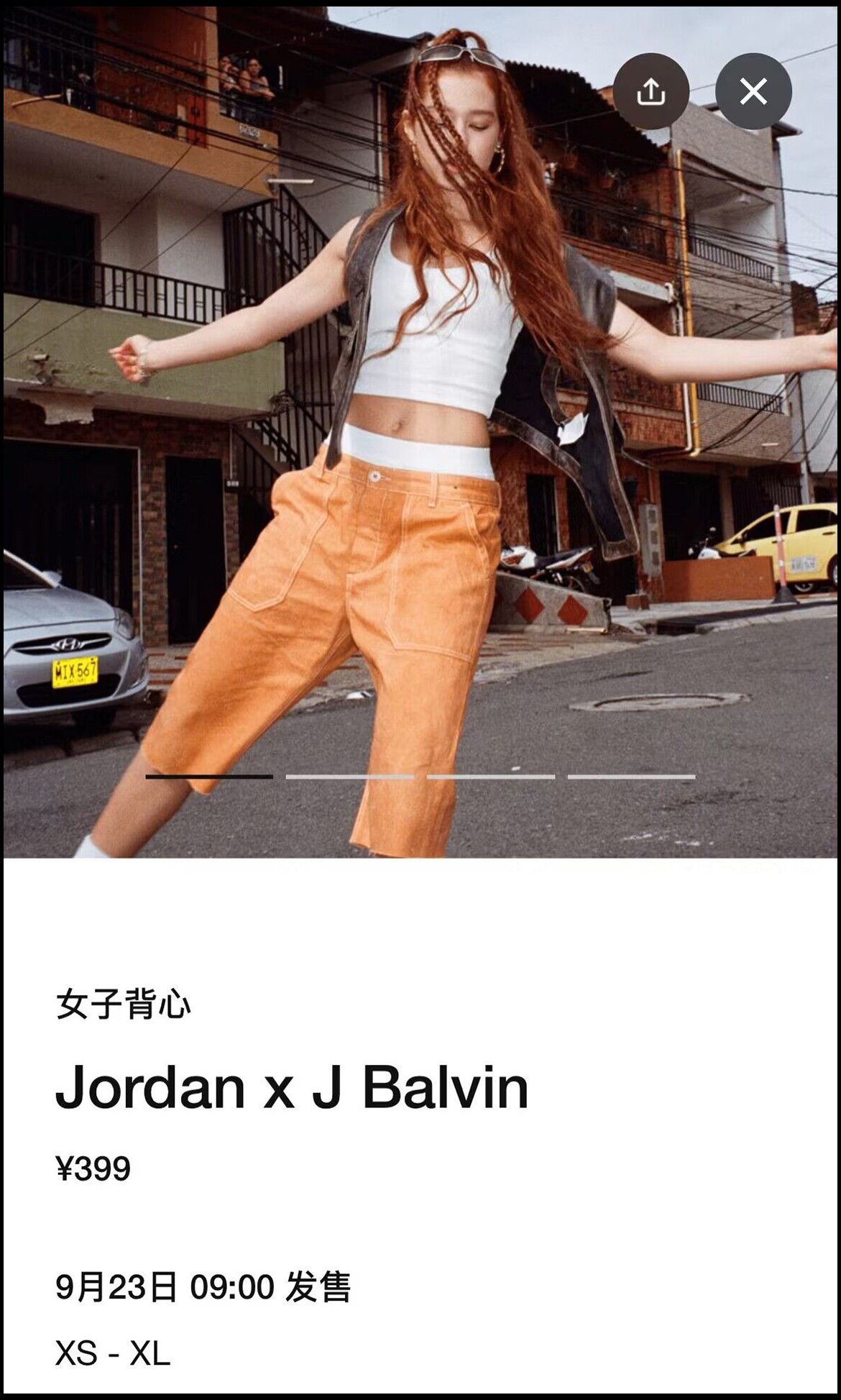Go to the last photo indicator

click(x=631, y=777)
